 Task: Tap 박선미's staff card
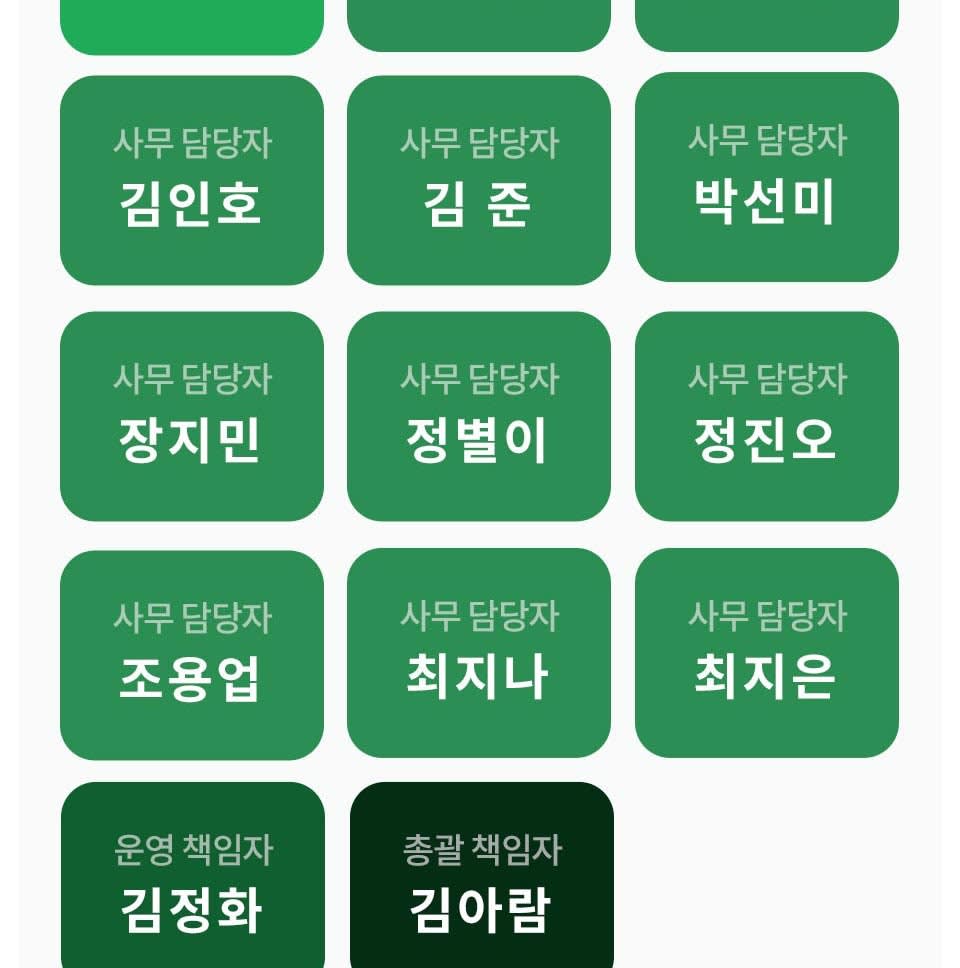(766, 178)
